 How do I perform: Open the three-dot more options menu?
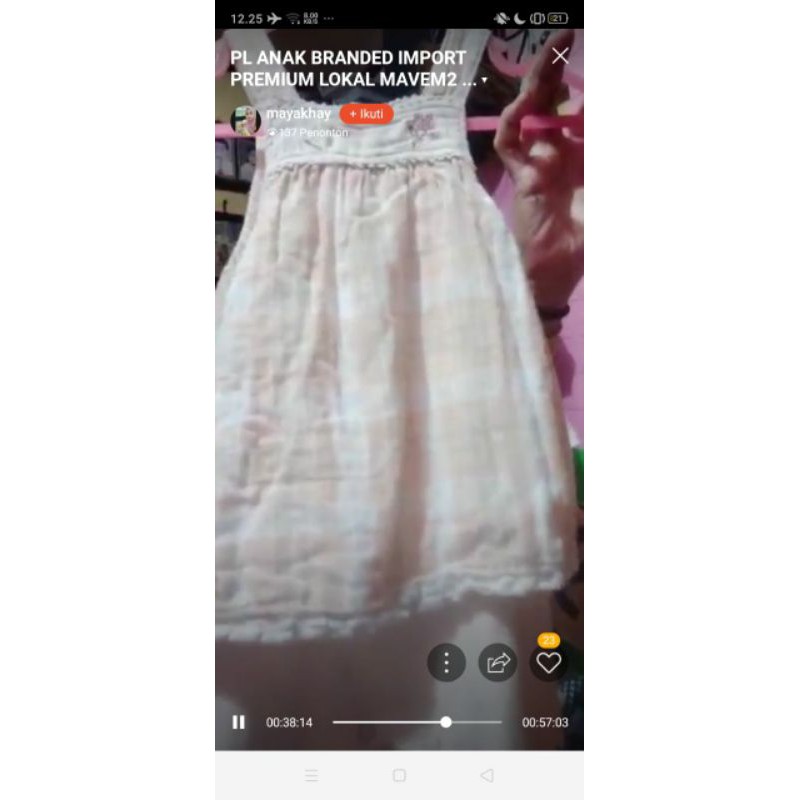click(x=446, y=662)
